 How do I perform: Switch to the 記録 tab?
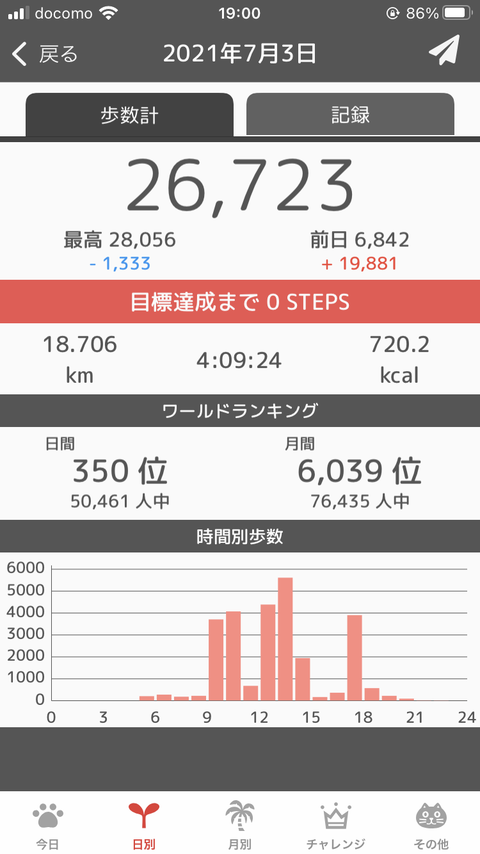click(x=350, y=114)
